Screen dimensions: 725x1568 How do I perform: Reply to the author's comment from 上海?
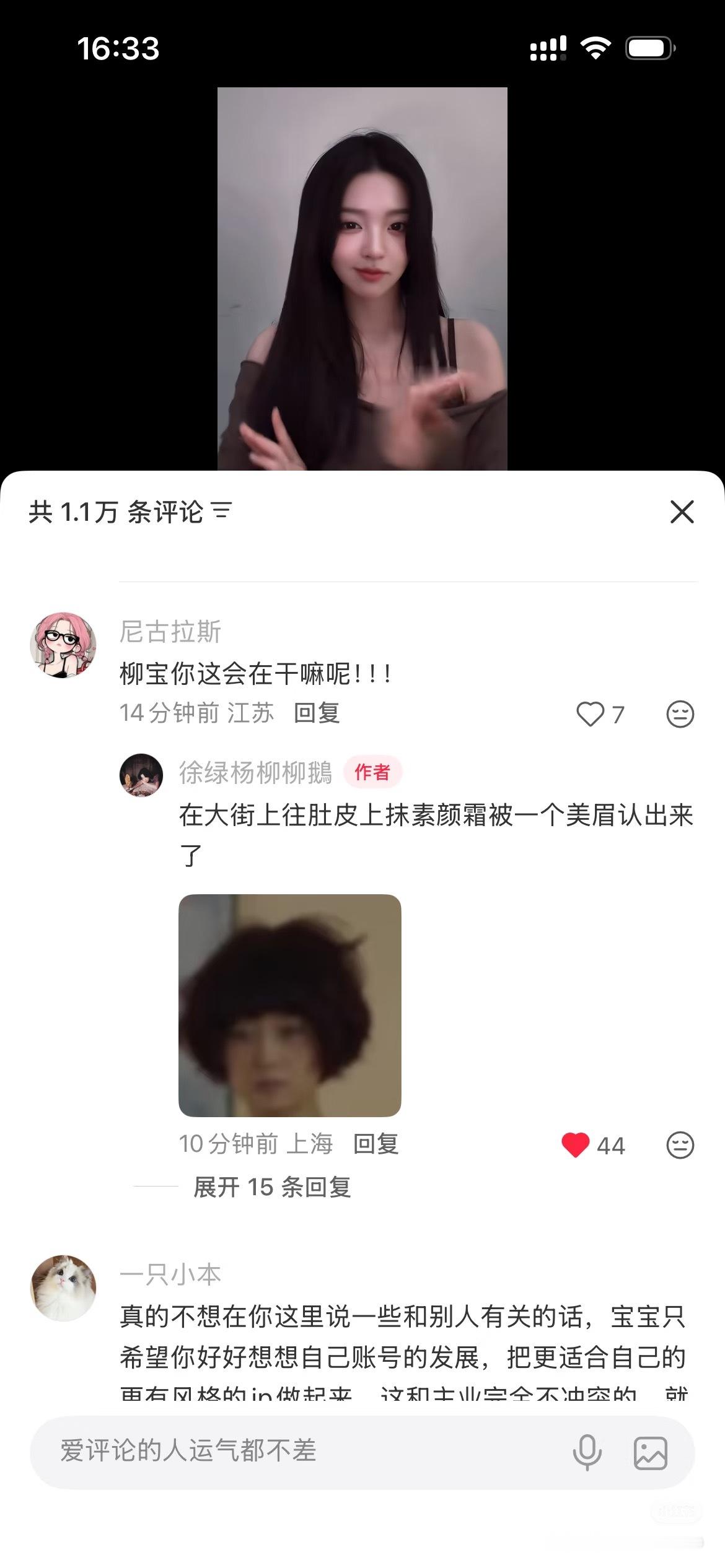(x=376, y=1144)
